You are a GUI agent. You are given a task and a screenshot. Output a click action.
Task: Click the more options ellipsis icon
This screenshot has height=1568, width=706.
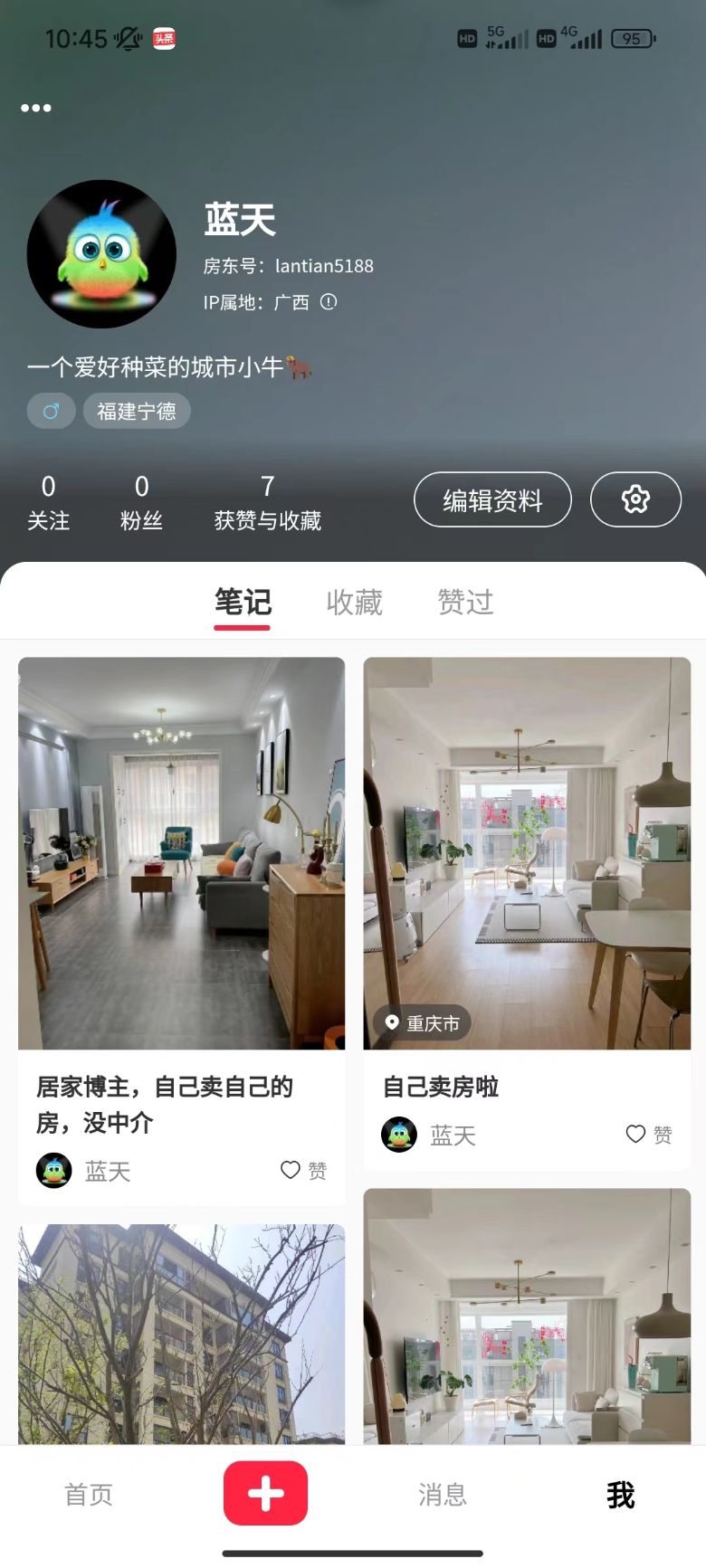[36, 108]
